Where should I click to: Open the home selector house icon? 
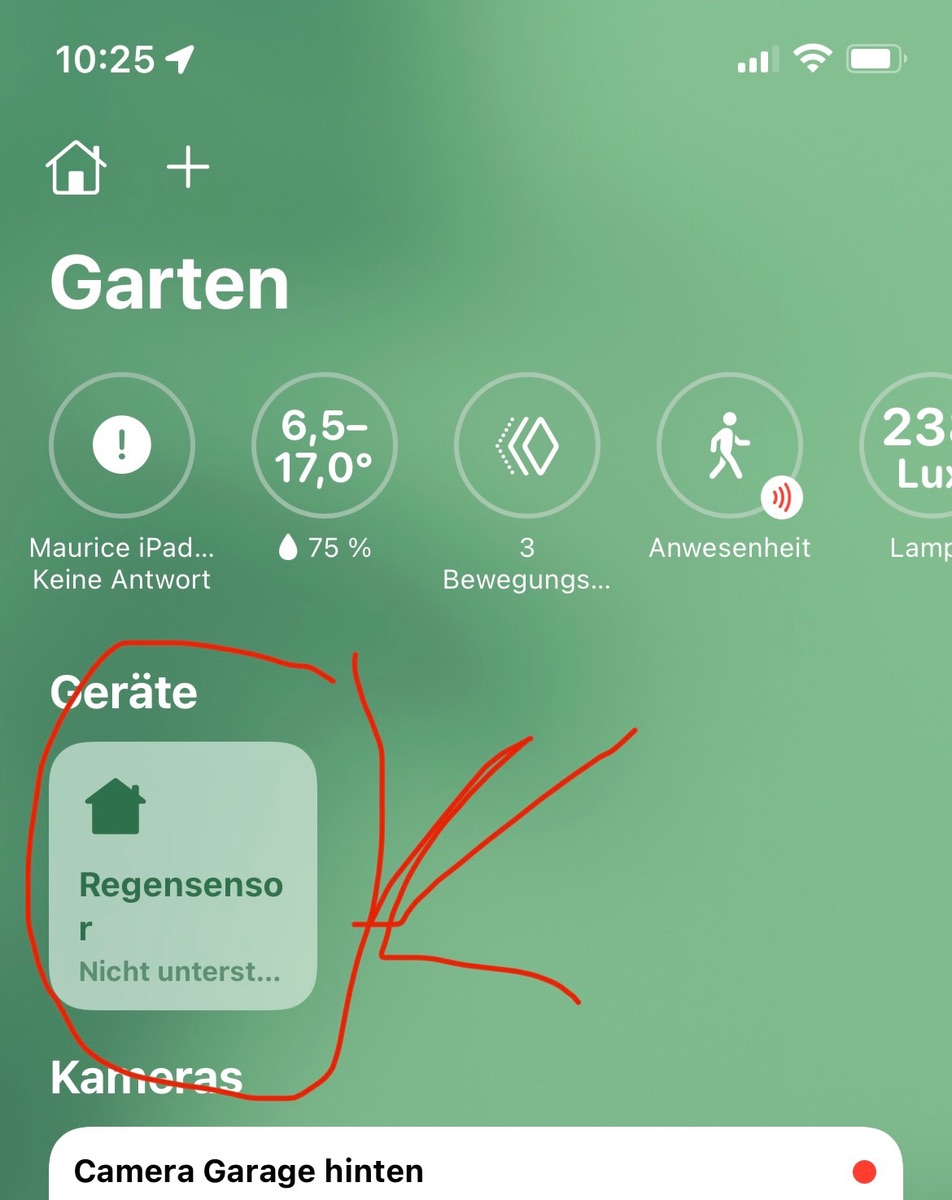tap(76, 167)
